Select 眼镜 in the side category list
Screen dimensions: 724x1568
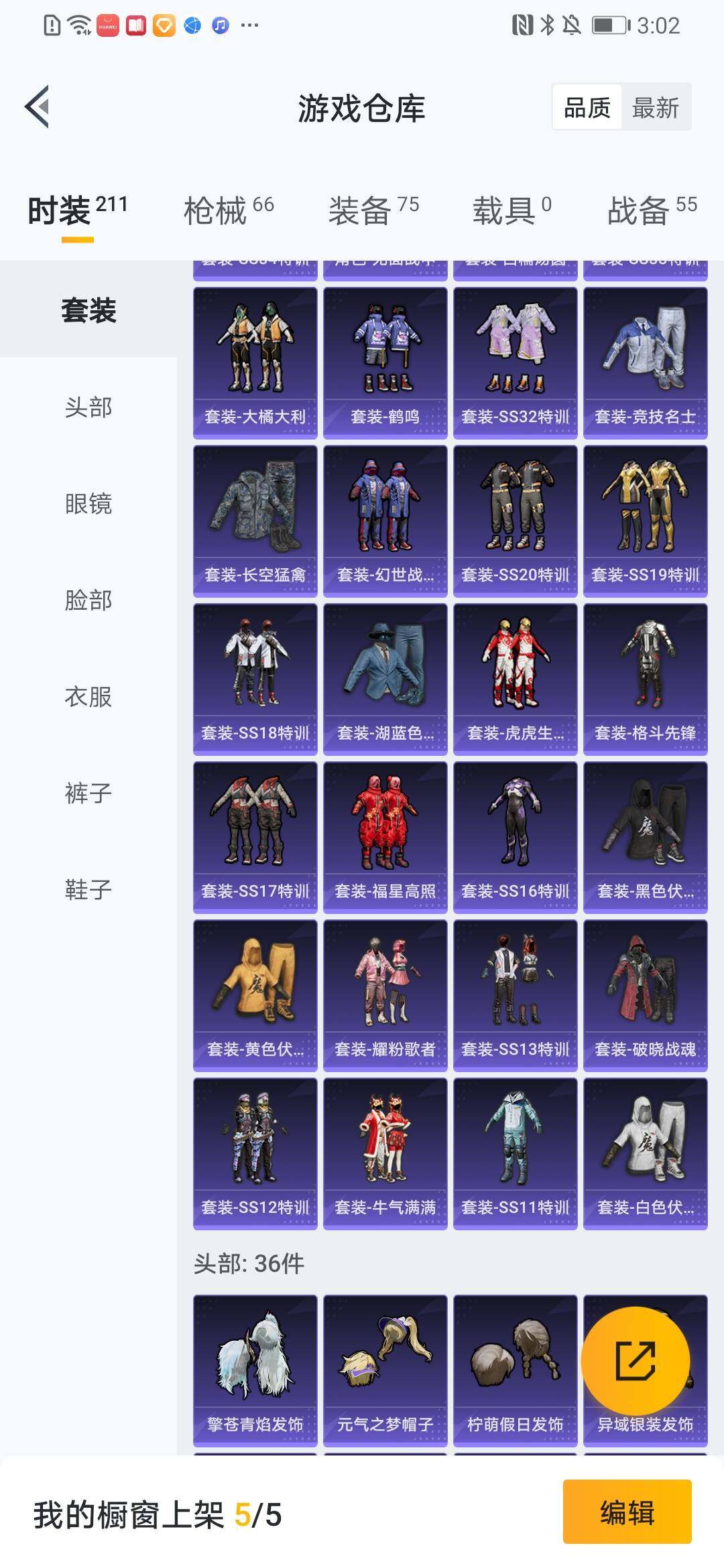(x=88, y=503)
